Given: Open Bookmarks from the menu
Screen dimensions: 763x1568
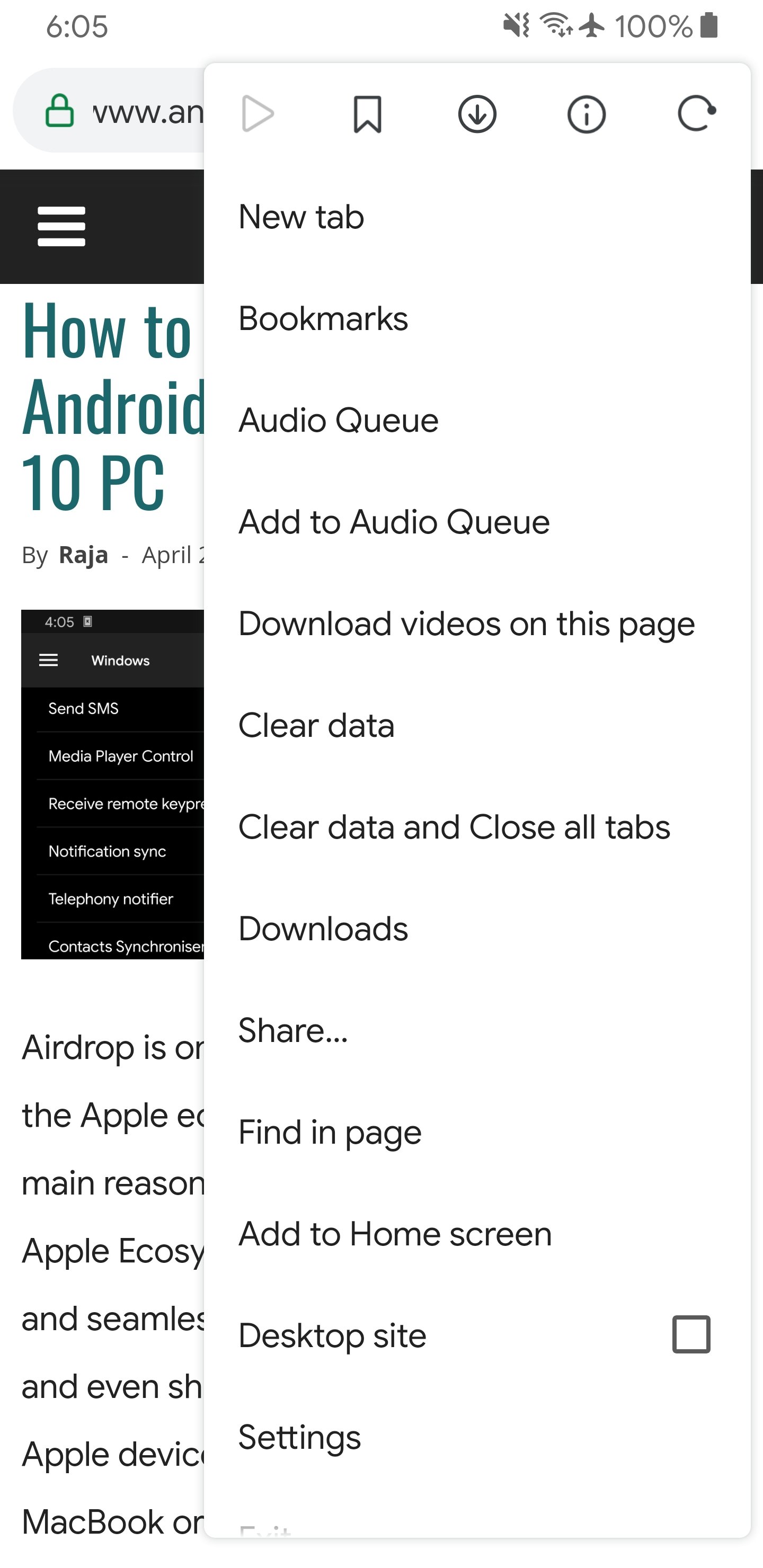Looking at the screenshot, I should (x=323, y=318).
